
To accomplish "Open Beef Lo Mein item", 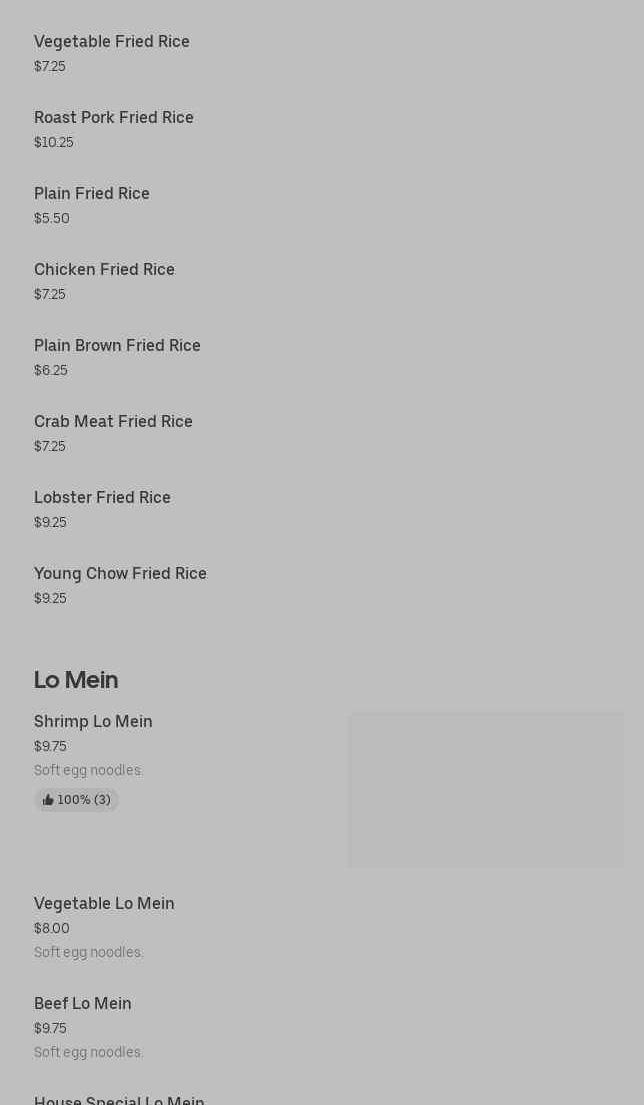I will click(83, 1004).
